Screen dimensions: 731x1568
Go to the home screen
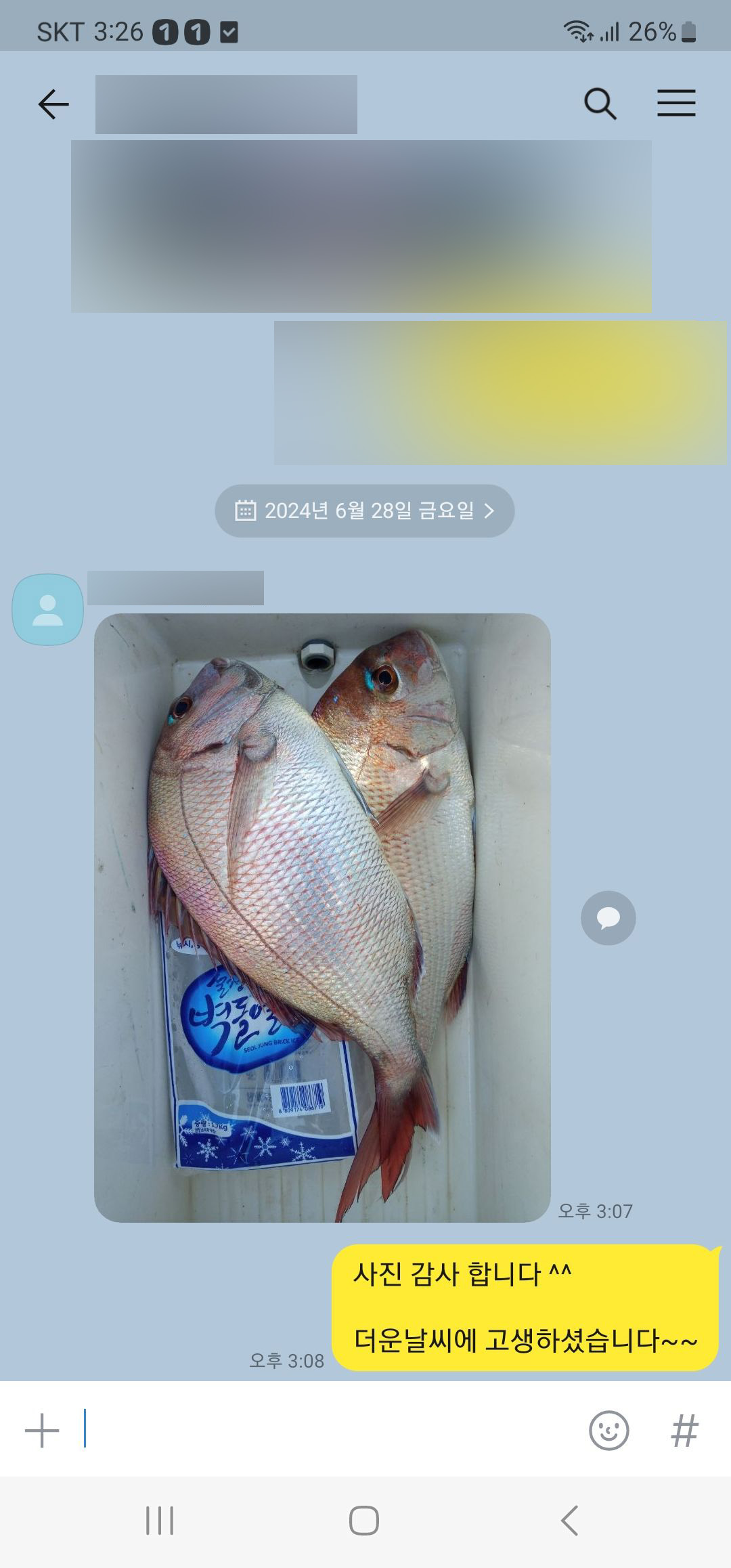click(363, 1521)
